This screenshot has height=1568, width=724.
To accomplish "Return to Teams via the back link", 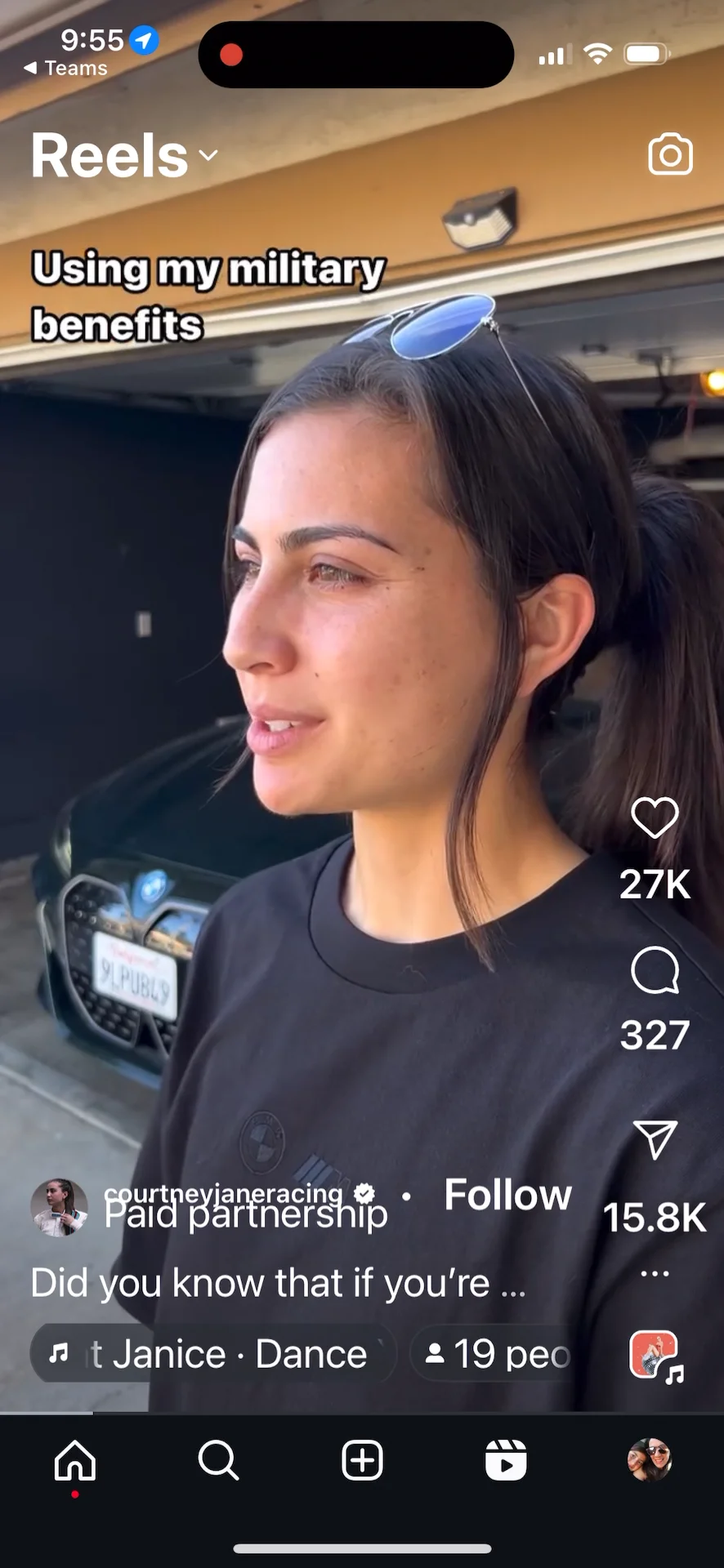I will pos(67,69).
